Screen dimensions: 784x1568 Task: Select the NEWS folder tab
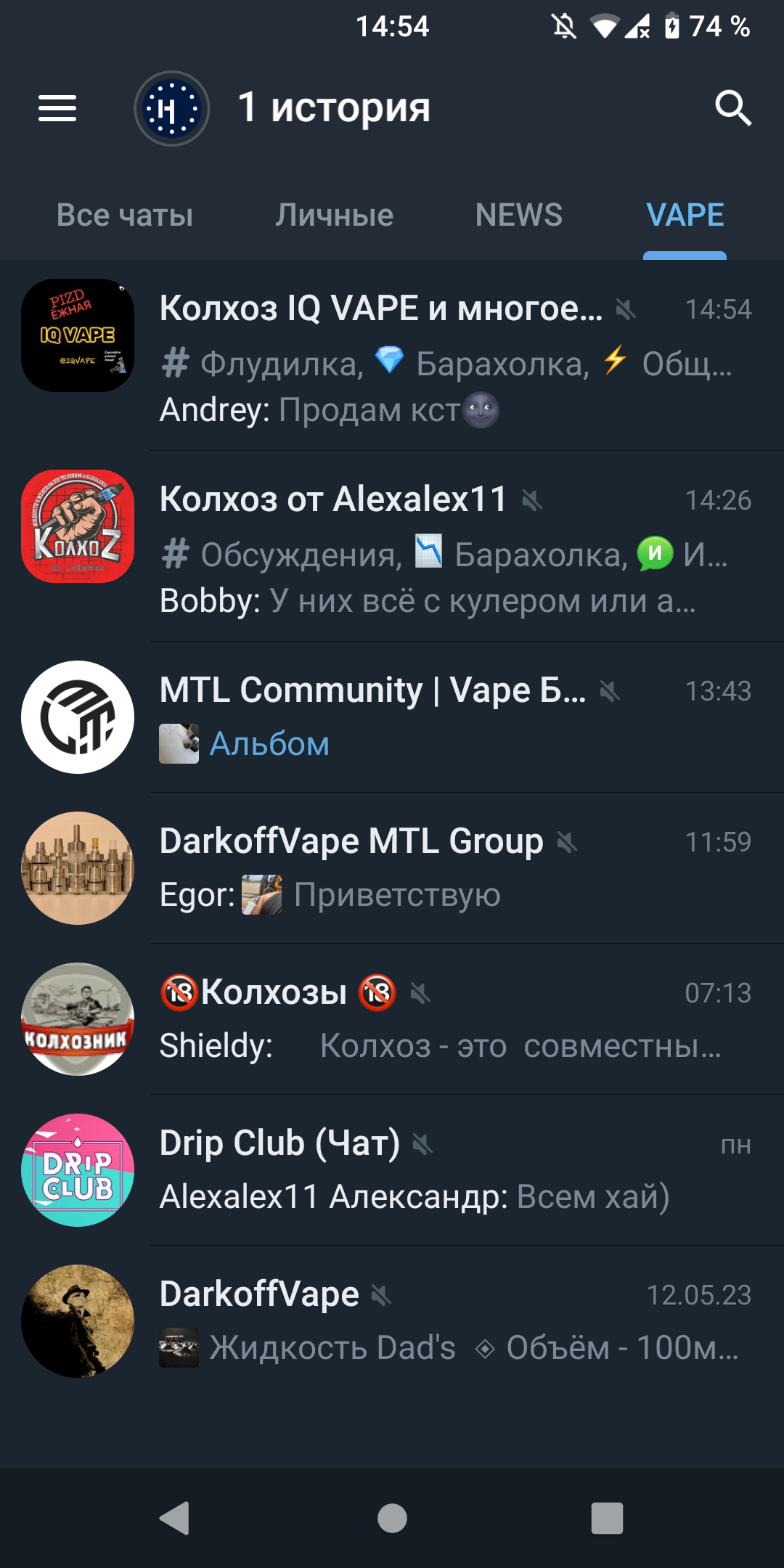pos(519,215)
